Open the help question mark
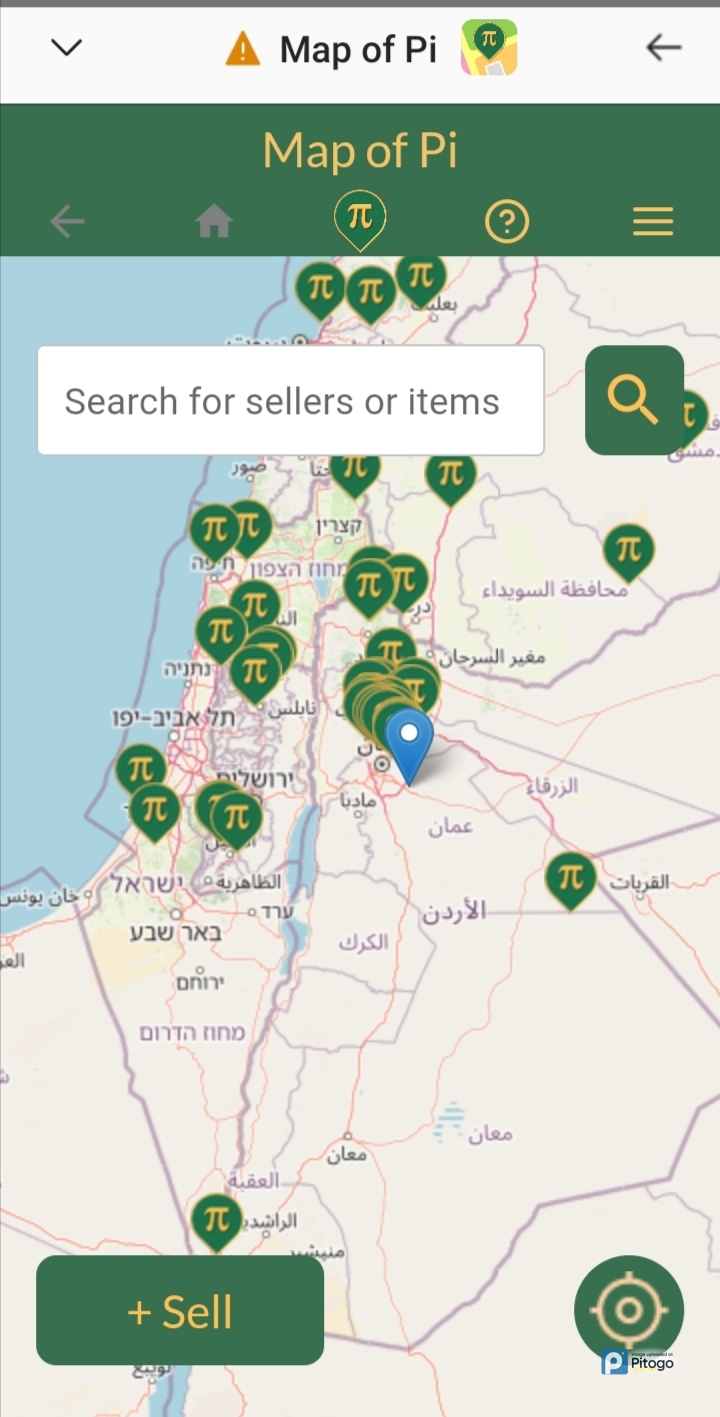Screen dimensions: 720x1417 (x=507, y=221)
